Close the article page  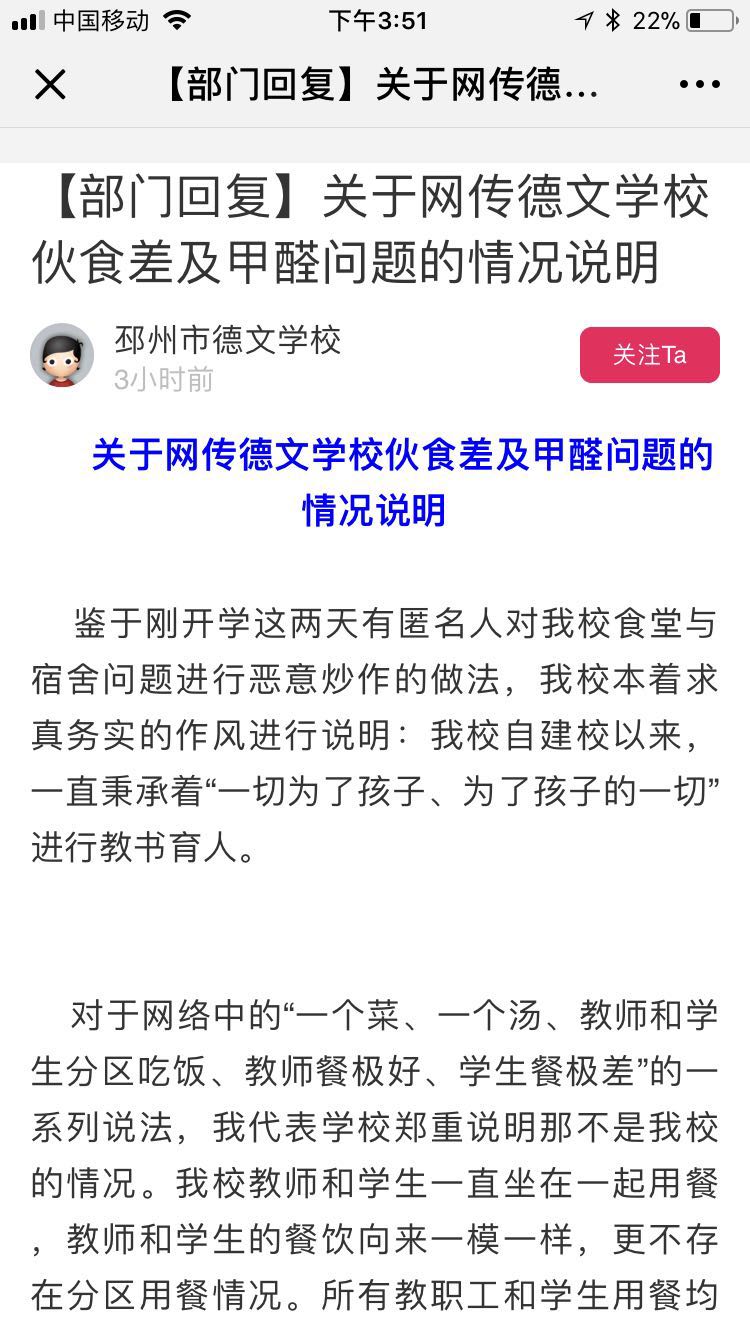tap(49, 86)
